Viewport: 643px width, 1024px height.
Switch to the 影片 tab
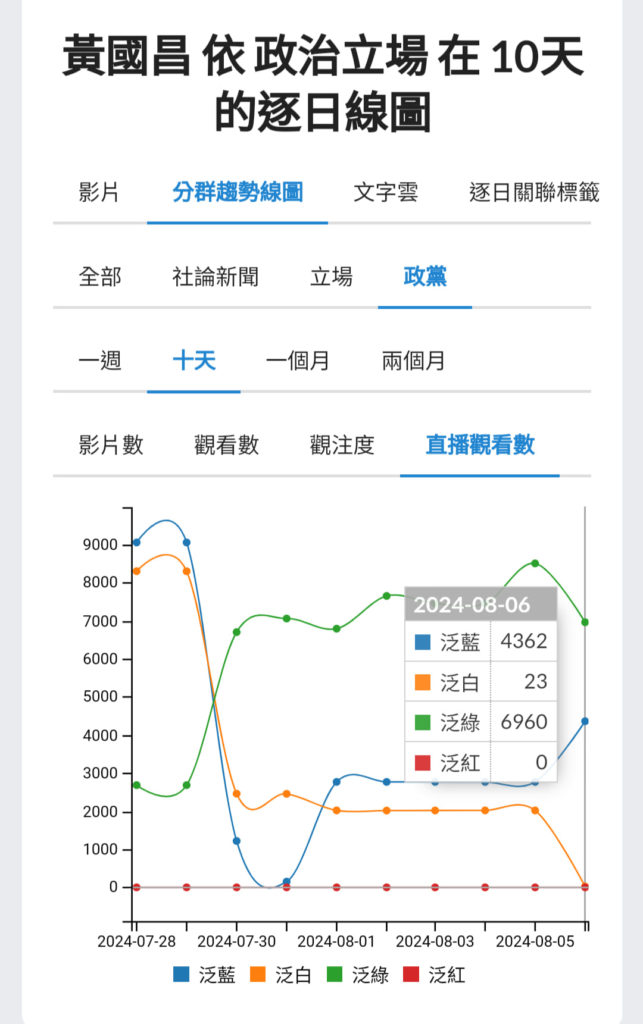coord(99,193)
